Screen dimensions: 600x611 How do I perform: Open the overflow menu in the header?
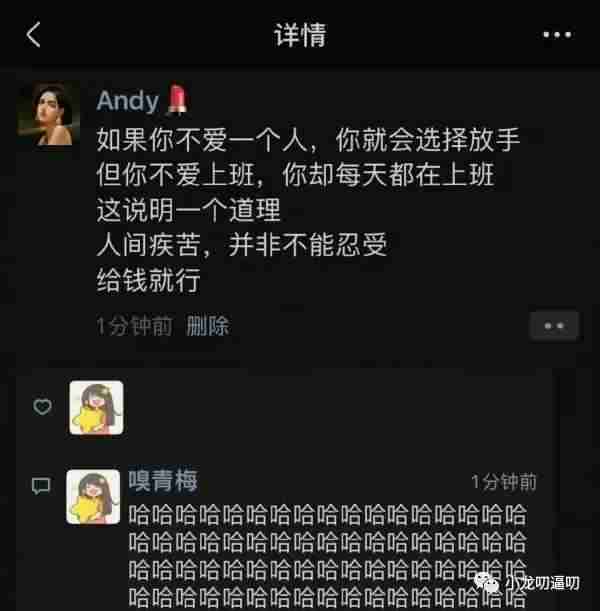[556, 36]
